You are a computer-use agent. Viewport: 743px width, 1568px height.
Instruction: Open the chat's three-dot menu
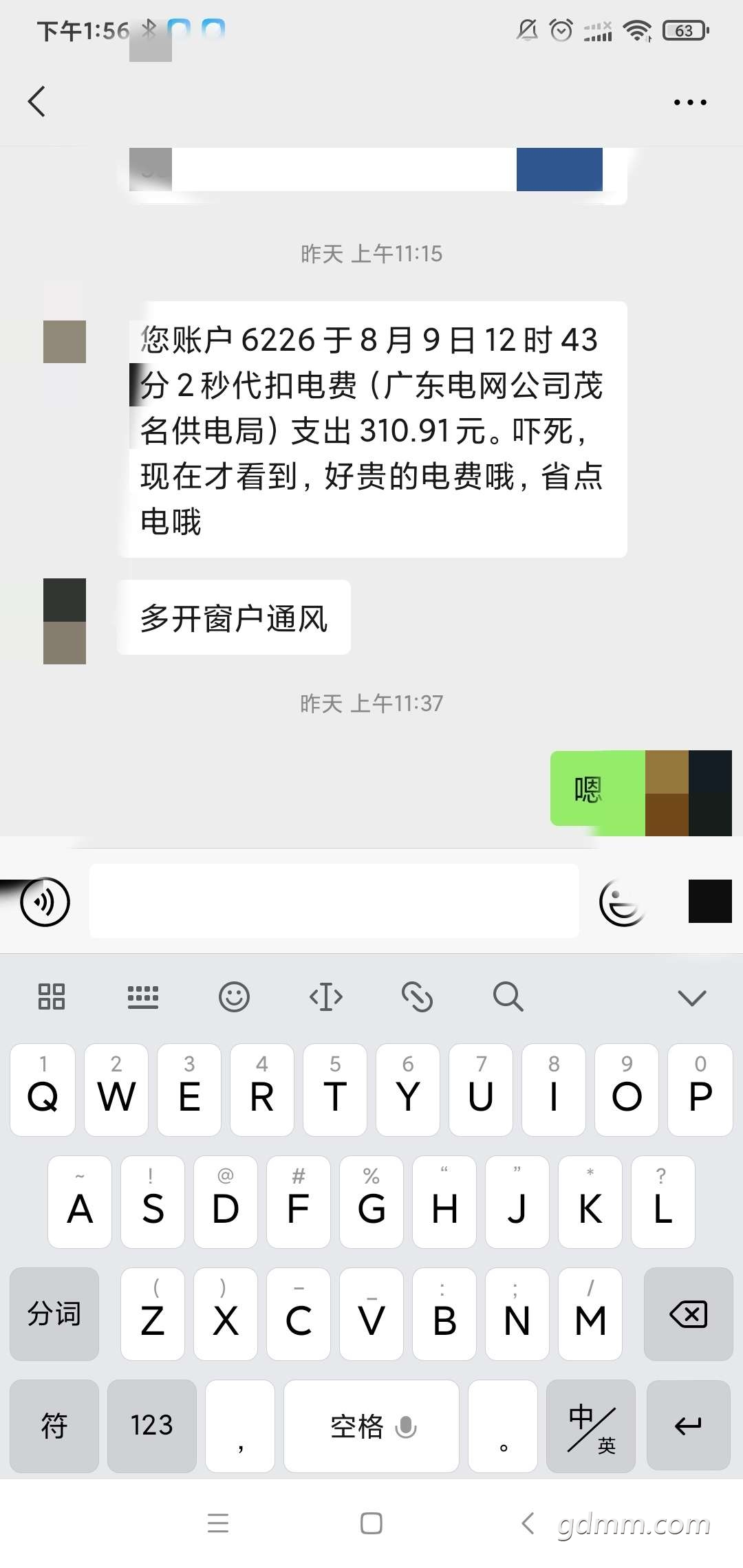[689, 102]
